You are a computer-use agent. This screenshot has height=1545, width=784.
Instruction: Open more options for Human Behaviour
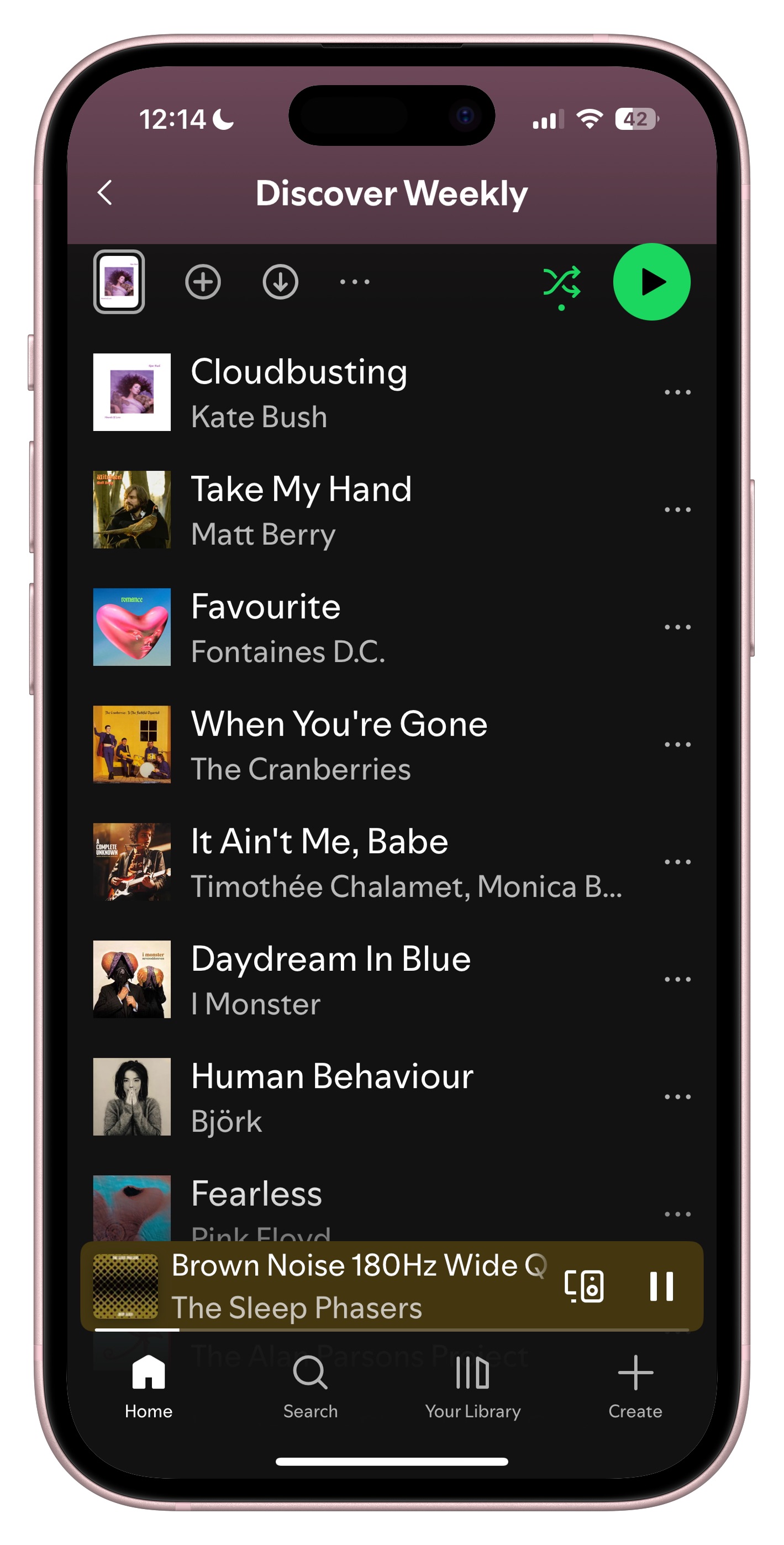tap(677, 1096)
